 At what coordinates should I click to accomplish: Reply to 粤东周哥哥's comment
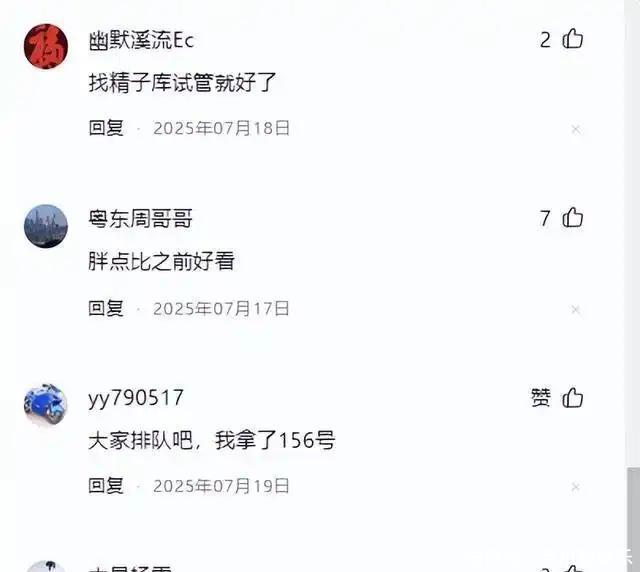coord(106,309)
